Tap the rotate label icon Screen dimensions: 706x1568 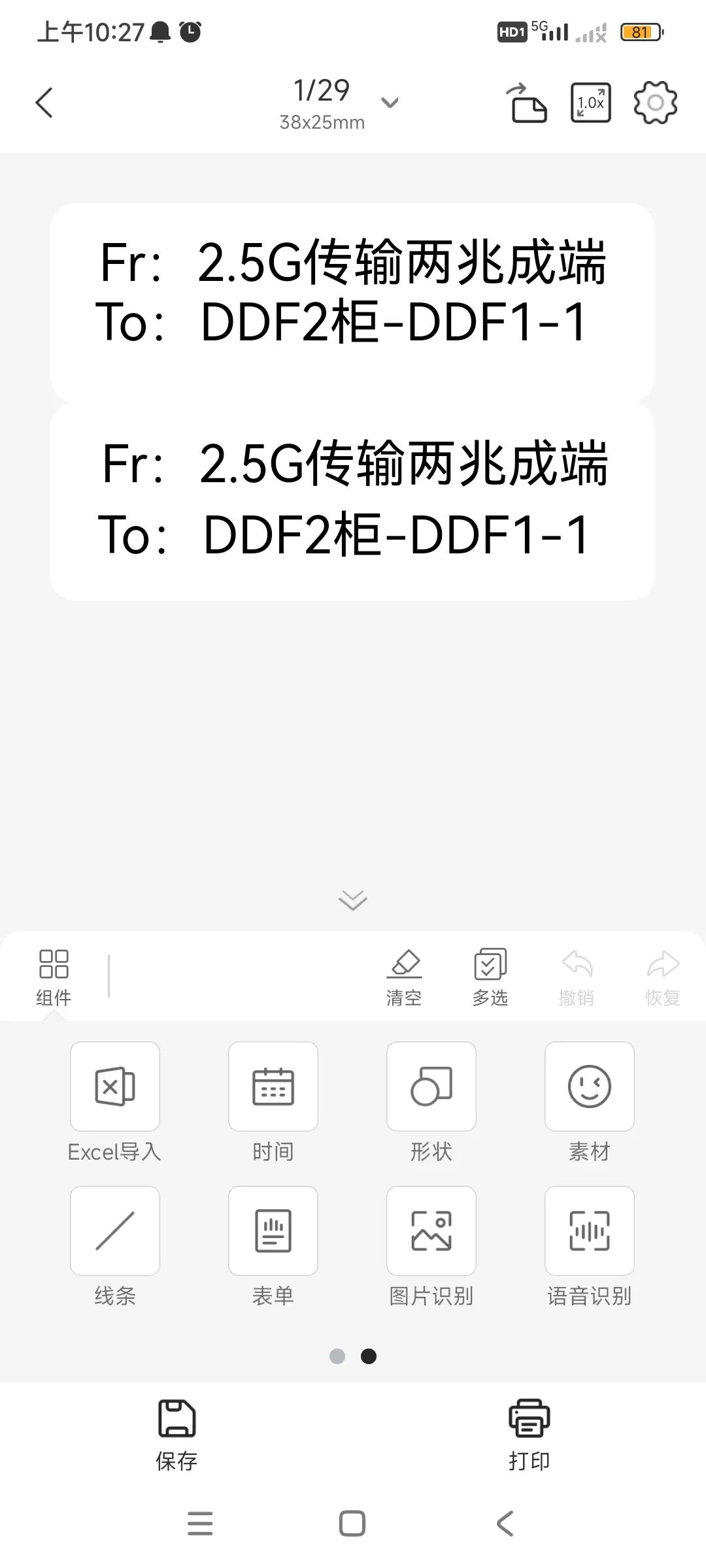pos(527,103)
